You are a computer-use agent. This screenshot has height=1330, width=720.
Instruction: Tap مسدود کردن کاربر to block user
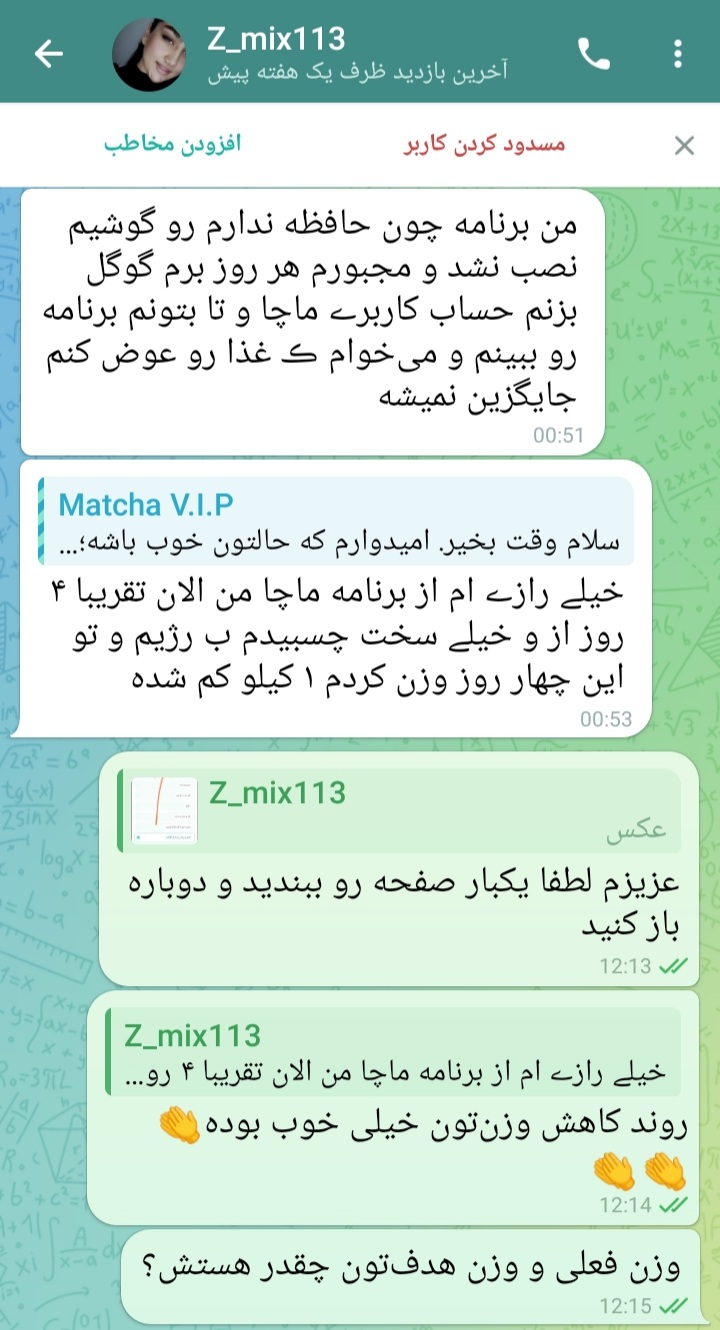(x=485, y=145)
